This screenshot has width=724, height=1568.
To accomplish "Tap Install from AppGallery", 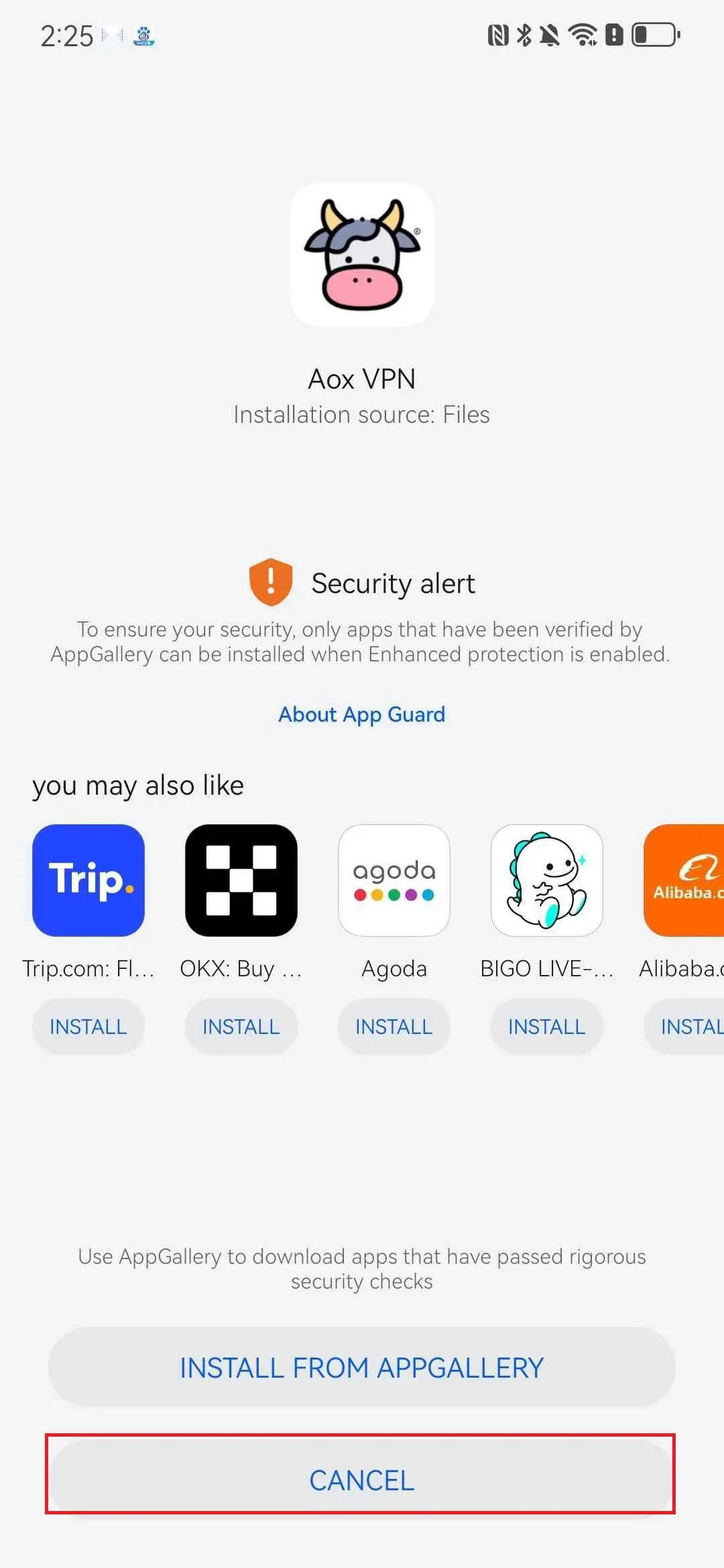I will [x=361, y=1367].
